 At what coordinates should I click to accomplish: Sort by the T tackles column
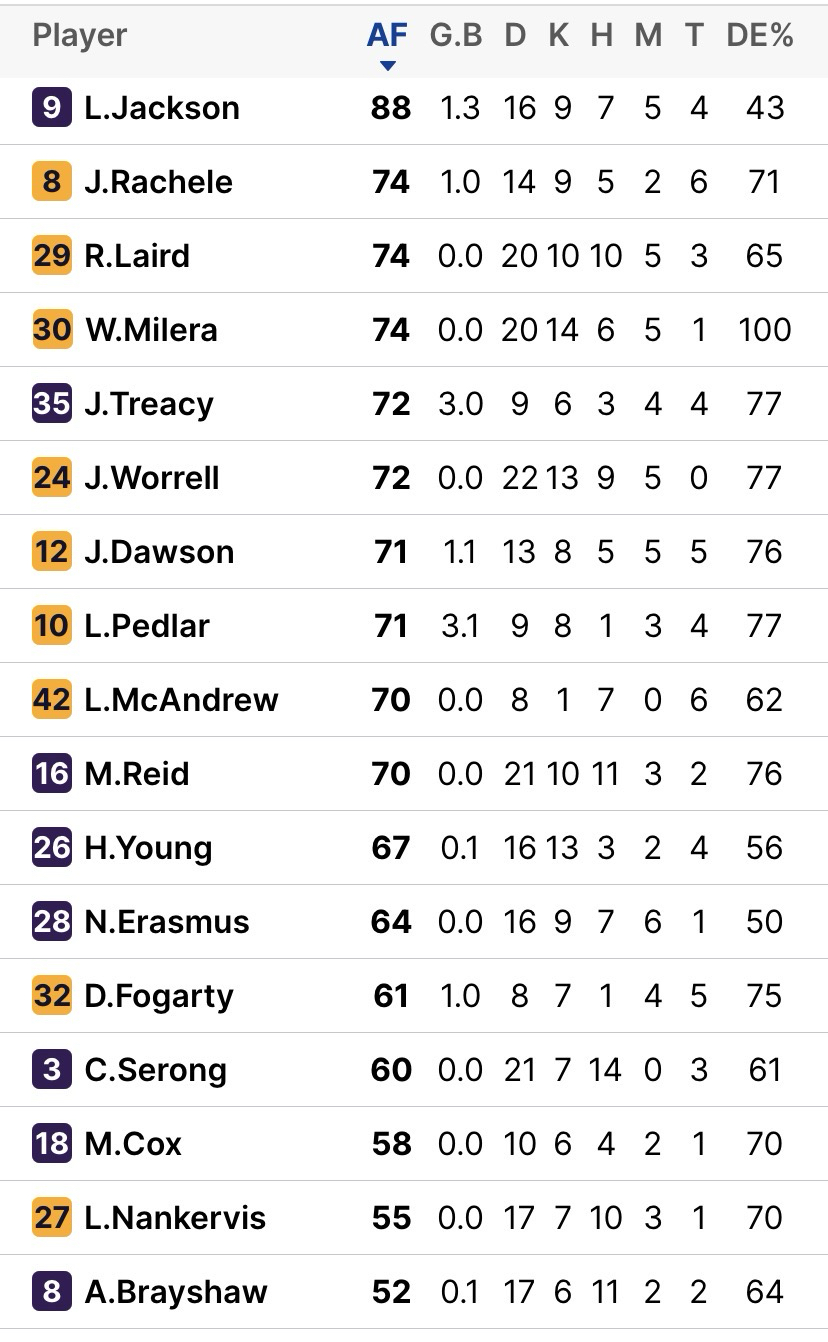coord(695,36)
